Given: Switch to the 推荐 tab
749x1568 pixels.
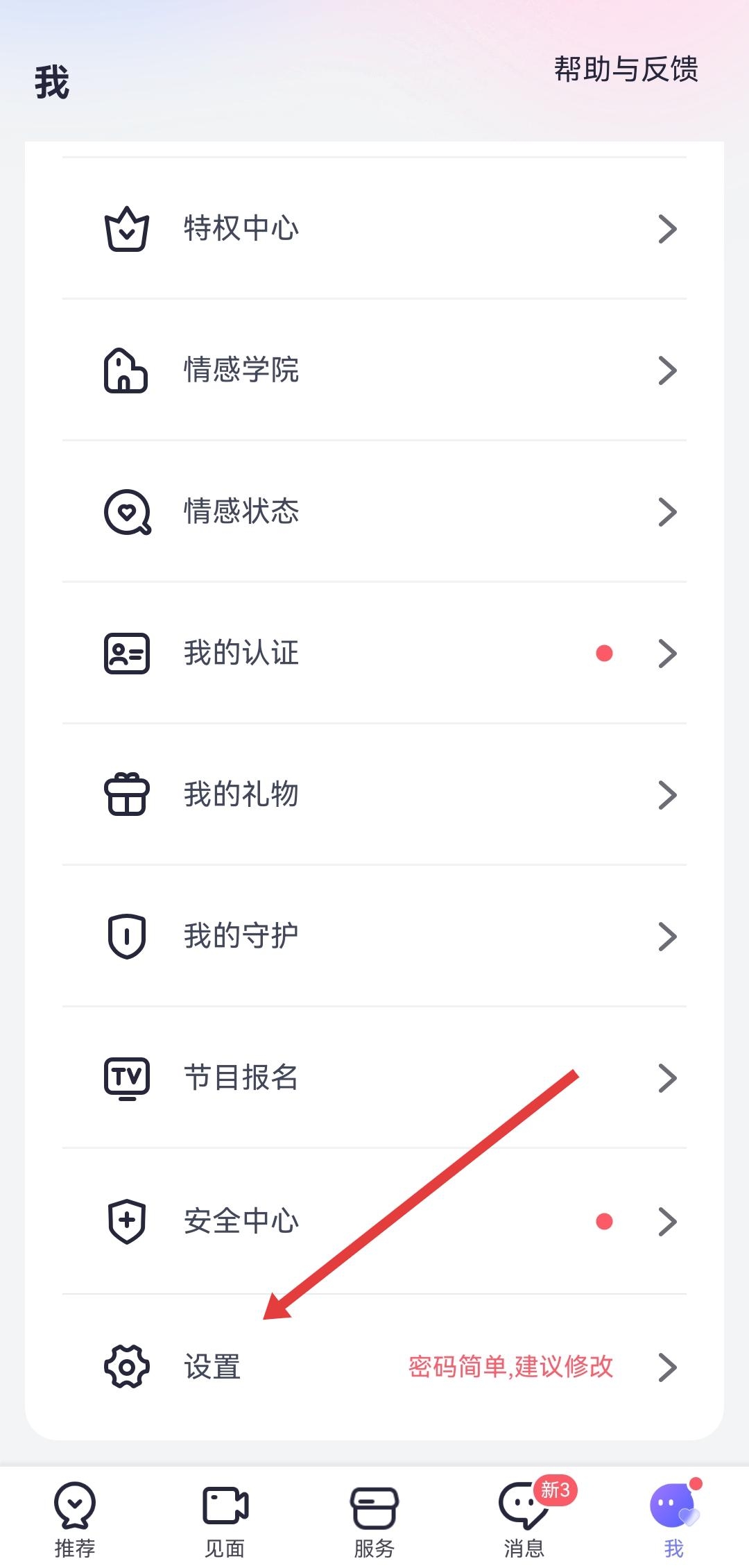Looking at the screenshot, I should coord(75,1519).
